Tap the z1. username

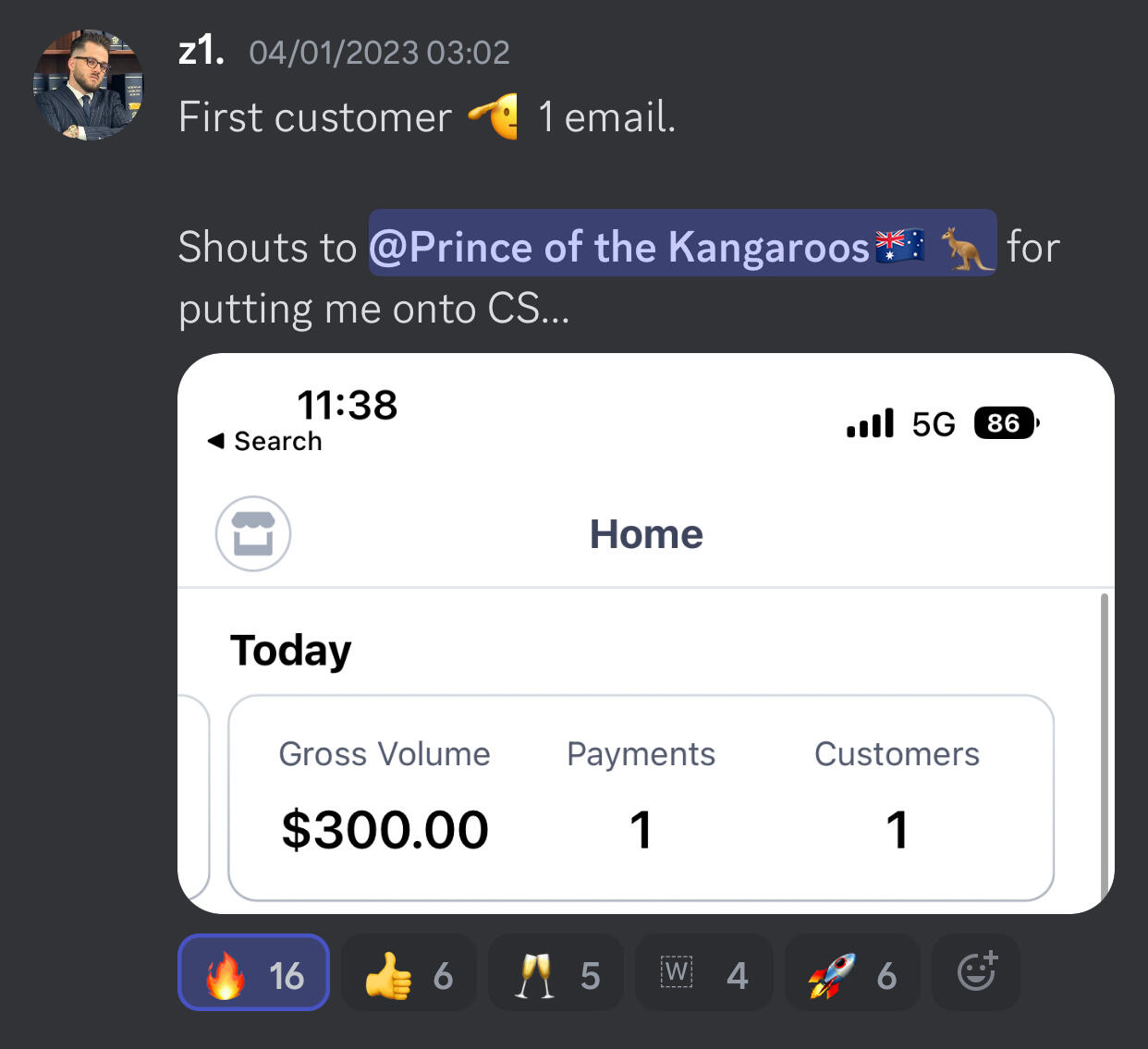202,51
